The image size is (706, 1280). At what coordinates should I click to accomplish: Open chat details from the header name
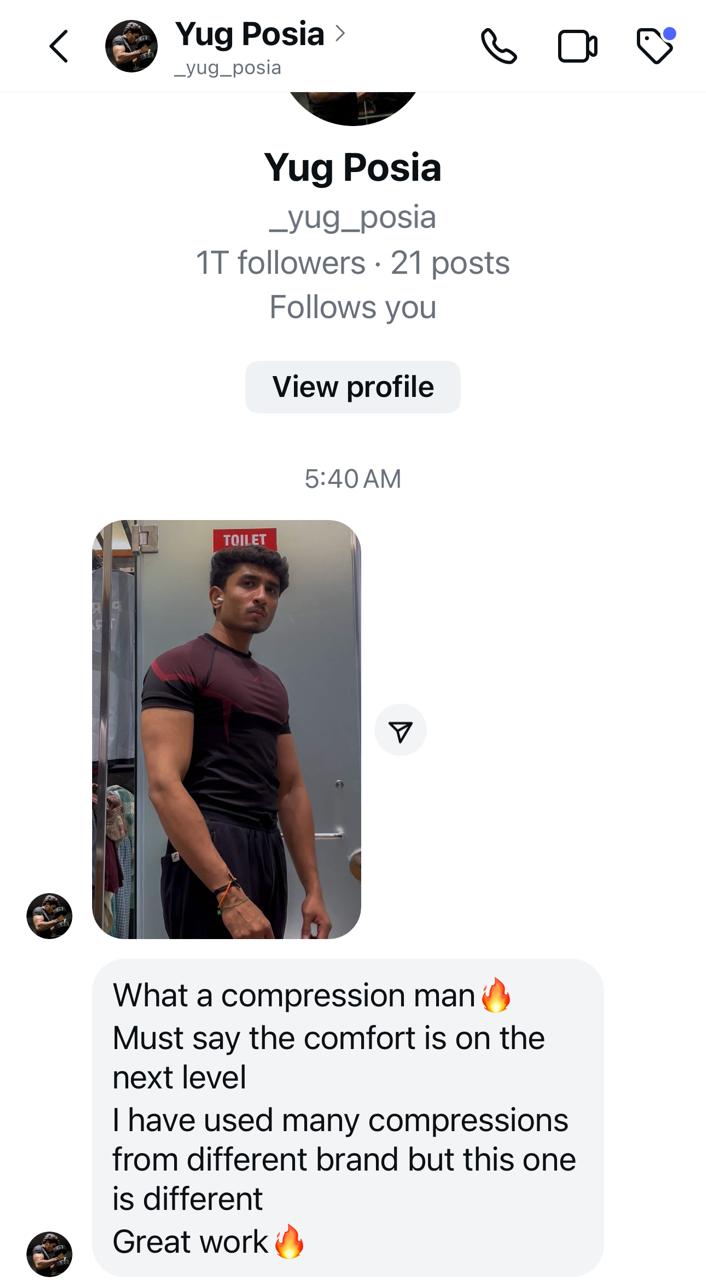point(250,35)
